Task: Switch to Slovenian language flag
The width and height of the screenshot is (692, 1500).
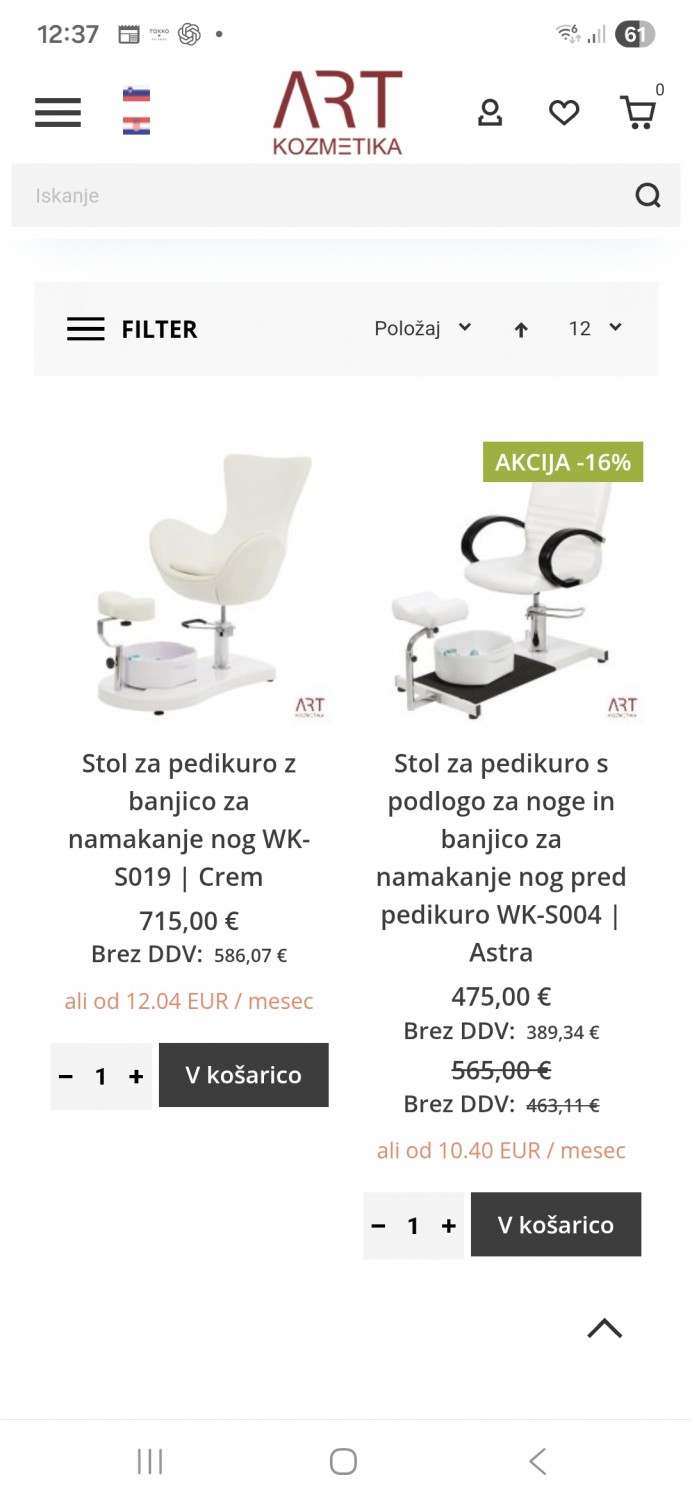Action: click(x=136, y=95)
